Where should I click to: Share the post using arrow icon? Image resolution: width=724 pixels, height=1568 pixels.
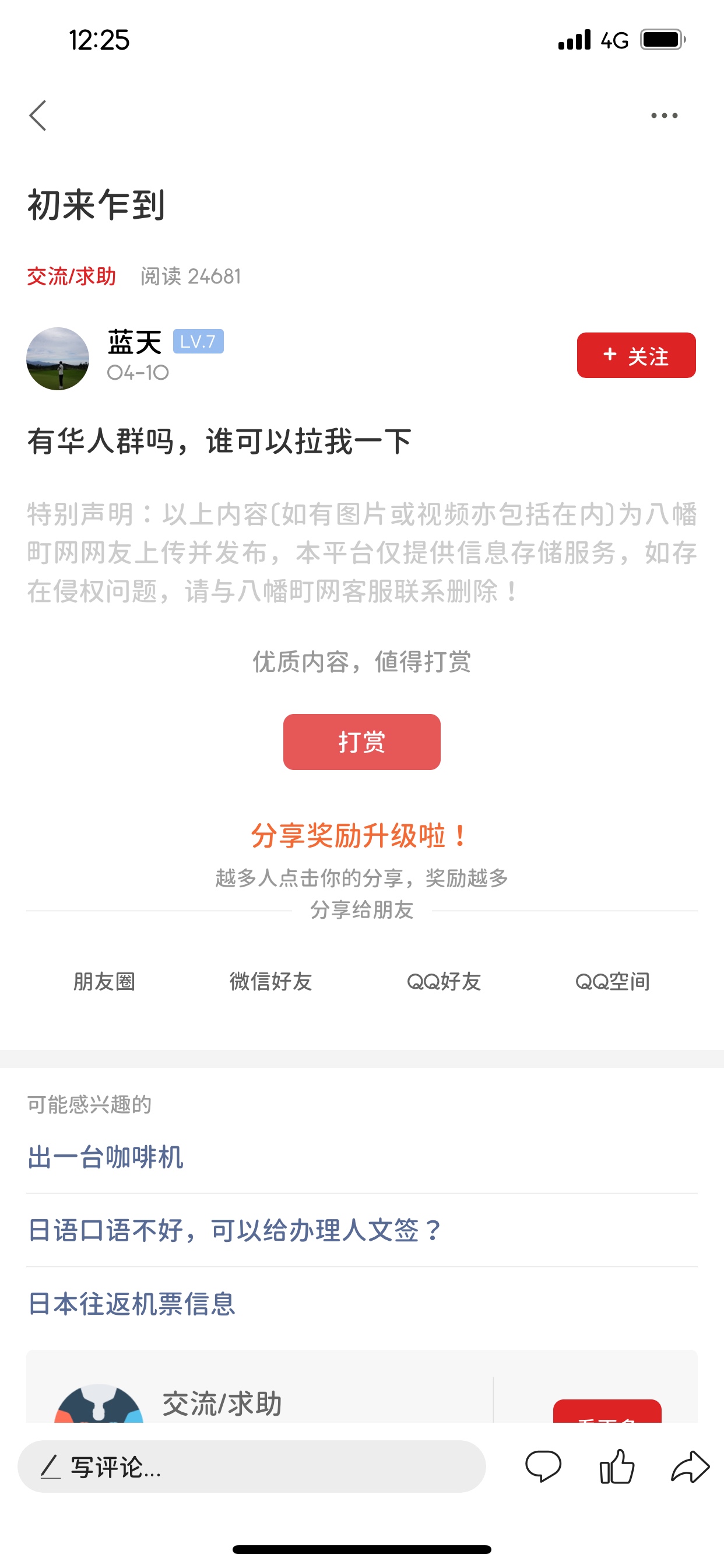(x=690, y=1466)
